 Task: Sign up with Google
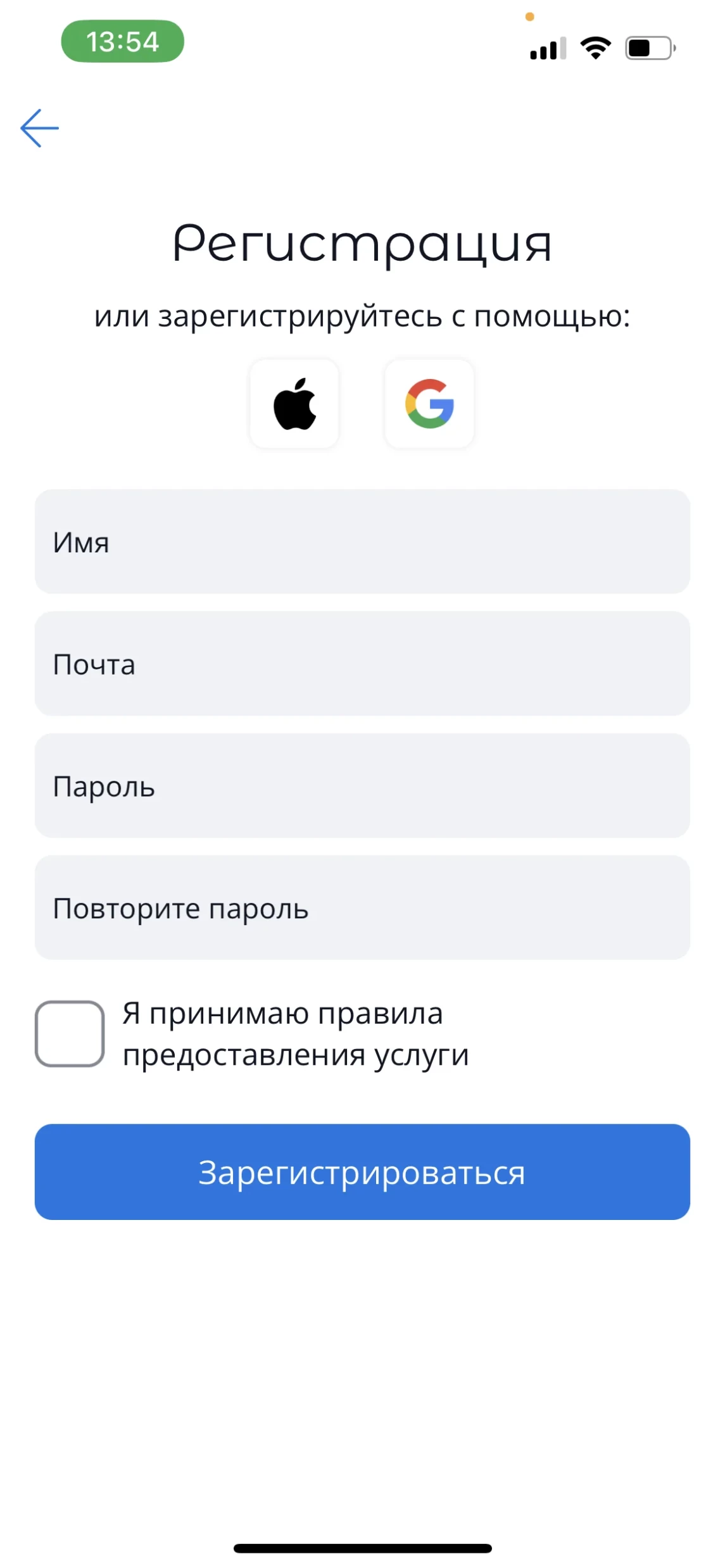(x=429, y=404)
